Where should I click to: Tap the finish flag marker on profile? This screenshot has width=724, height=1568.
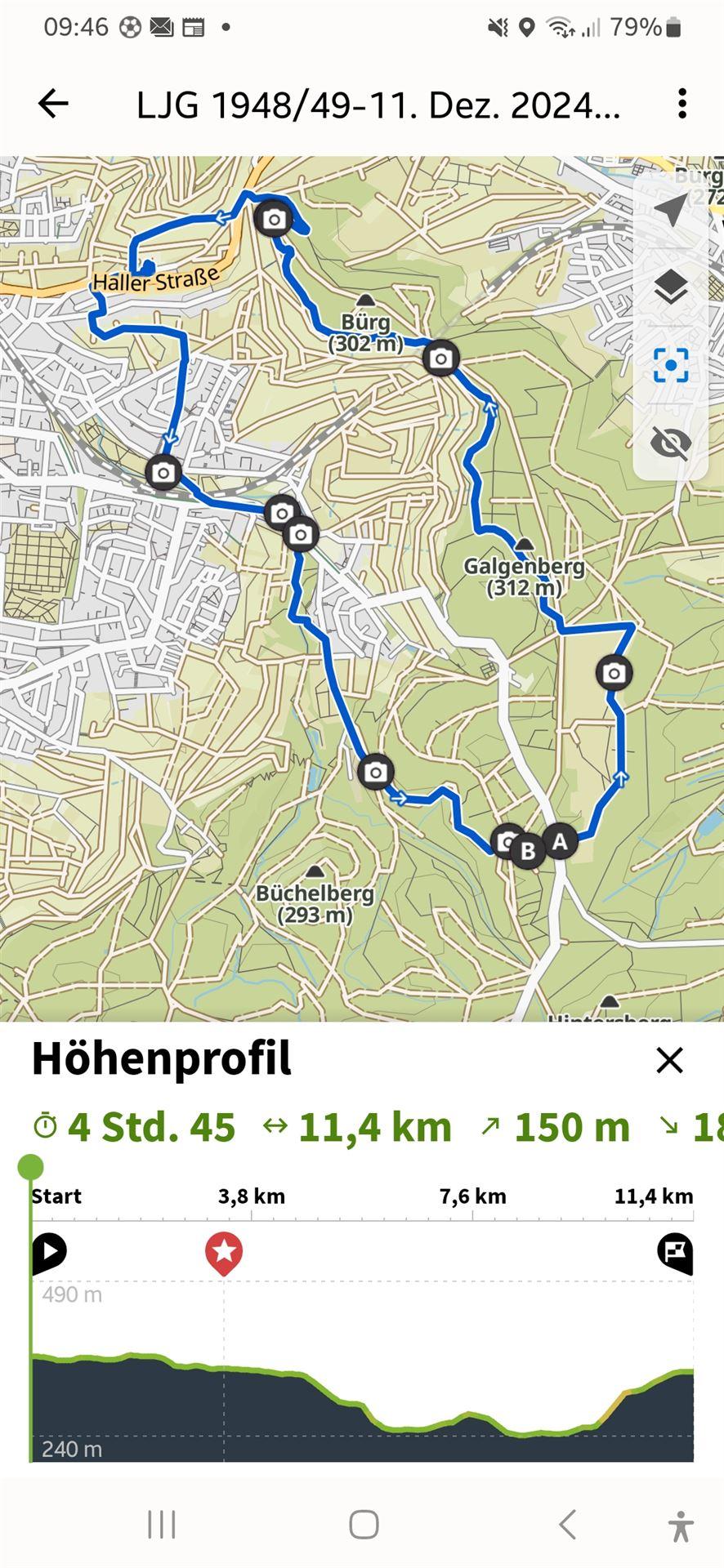[x=675, y=1253]
